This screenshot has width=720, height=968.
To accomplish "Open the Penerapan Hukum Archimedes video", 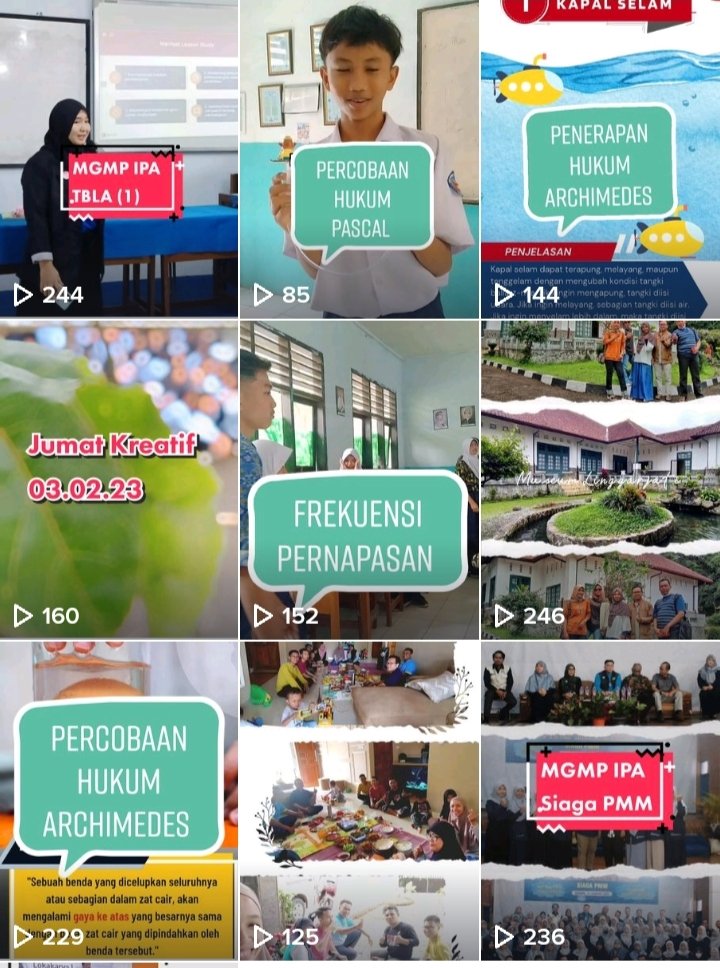I will tap(600, 158).
